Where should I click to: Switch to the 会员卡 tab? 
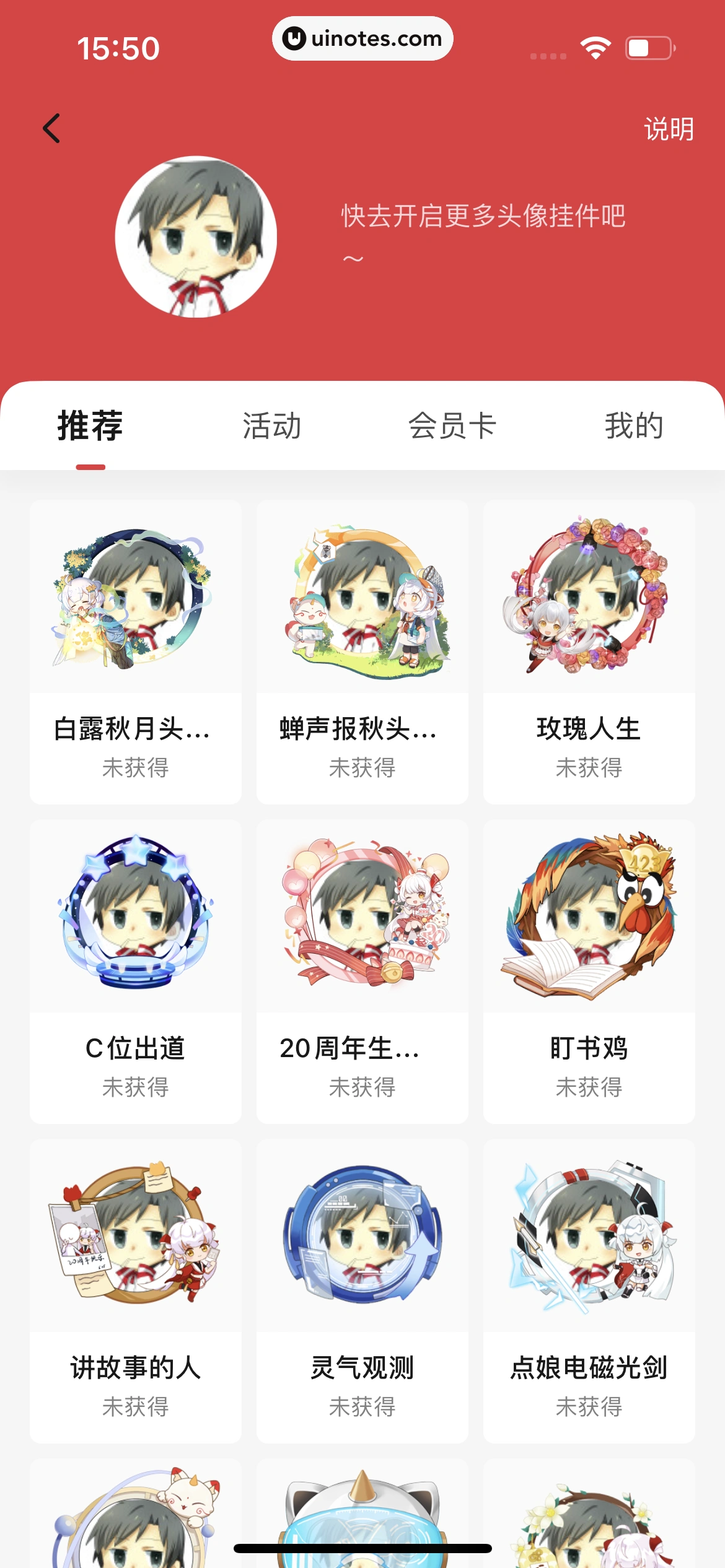click(452, 426)
